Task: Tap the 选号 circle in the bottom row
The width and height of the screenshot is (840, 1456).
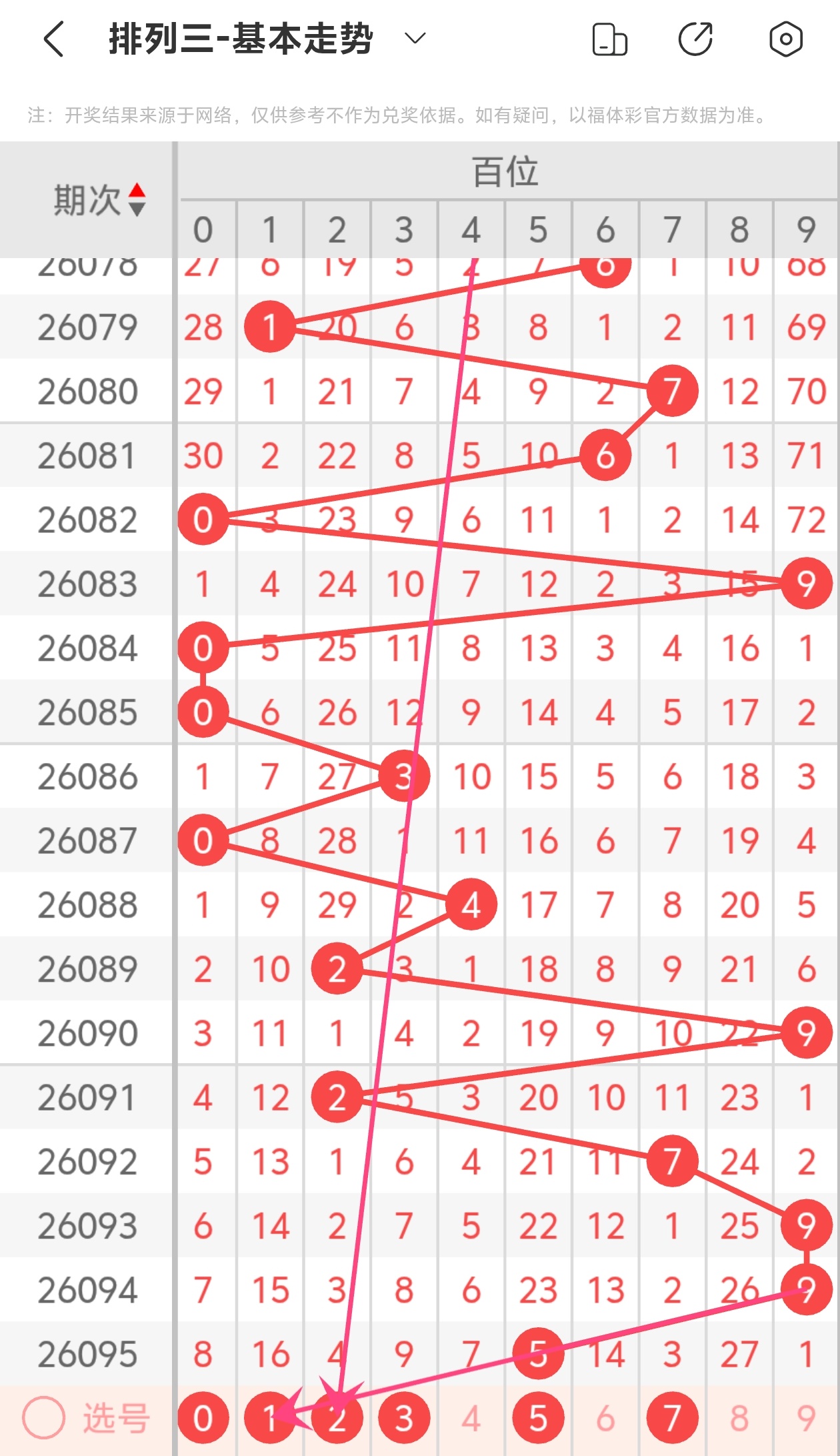Action: [44, 1417]
